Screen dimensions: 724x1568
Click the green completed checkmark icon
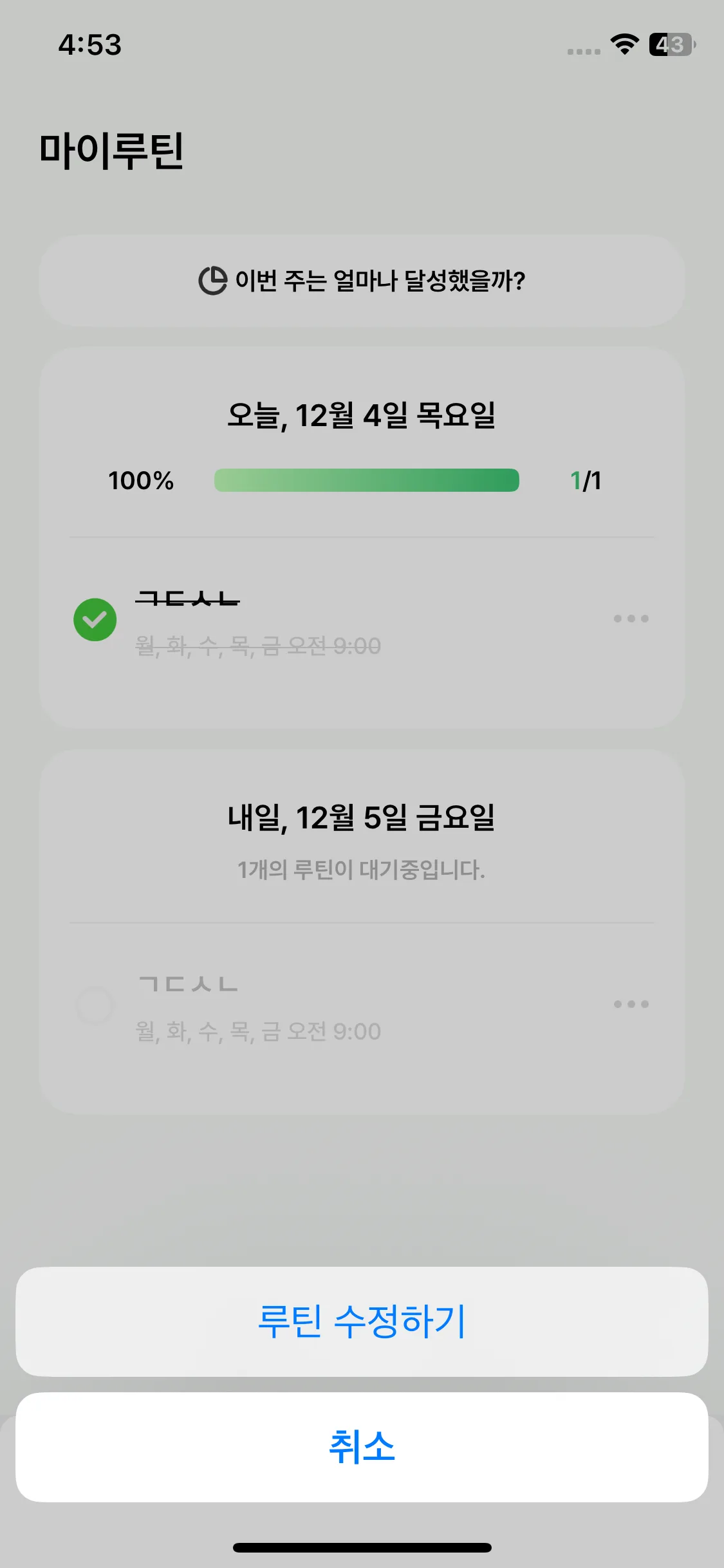[x=95, y=619]
